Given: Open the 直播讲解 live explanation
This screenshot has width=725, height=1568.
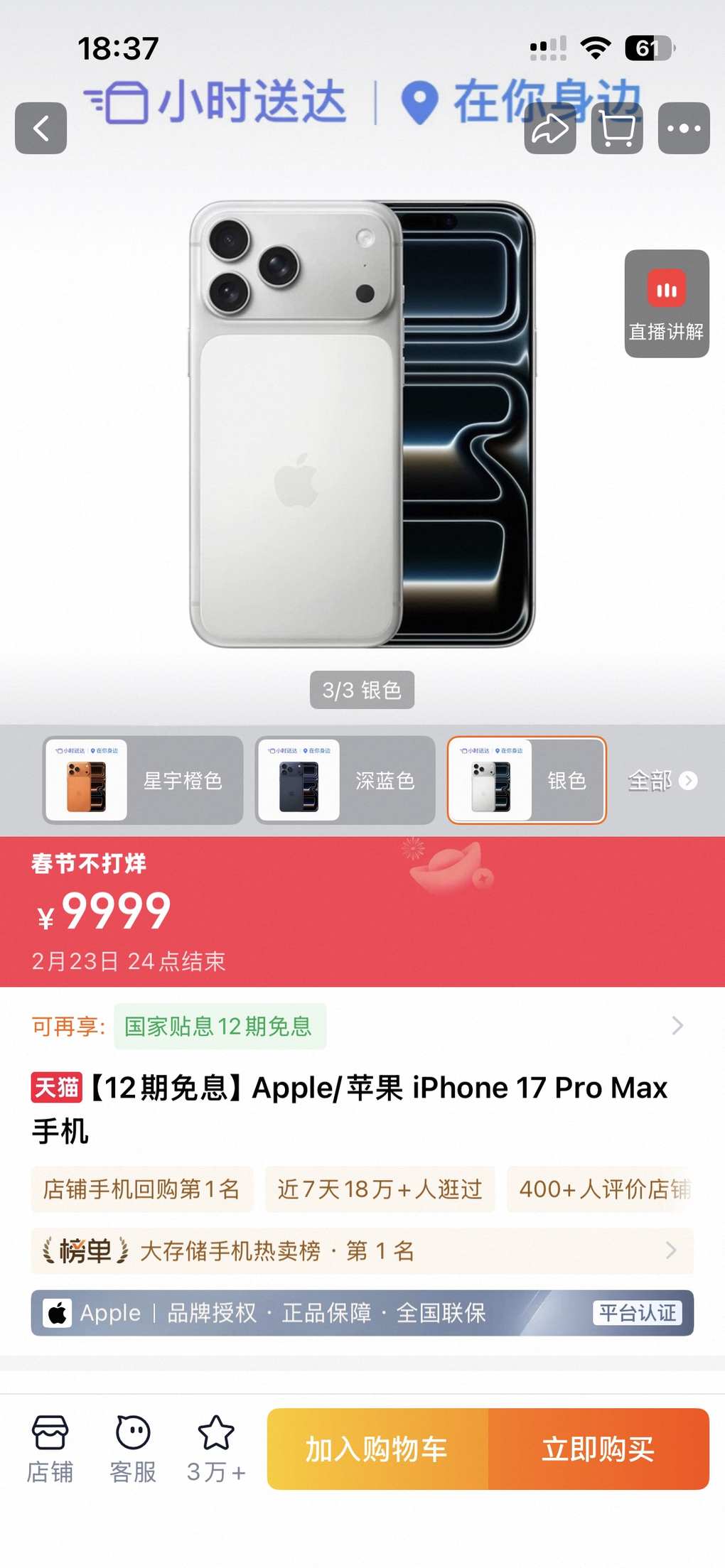Looking at the screenshot, I should tap(666, 303).
